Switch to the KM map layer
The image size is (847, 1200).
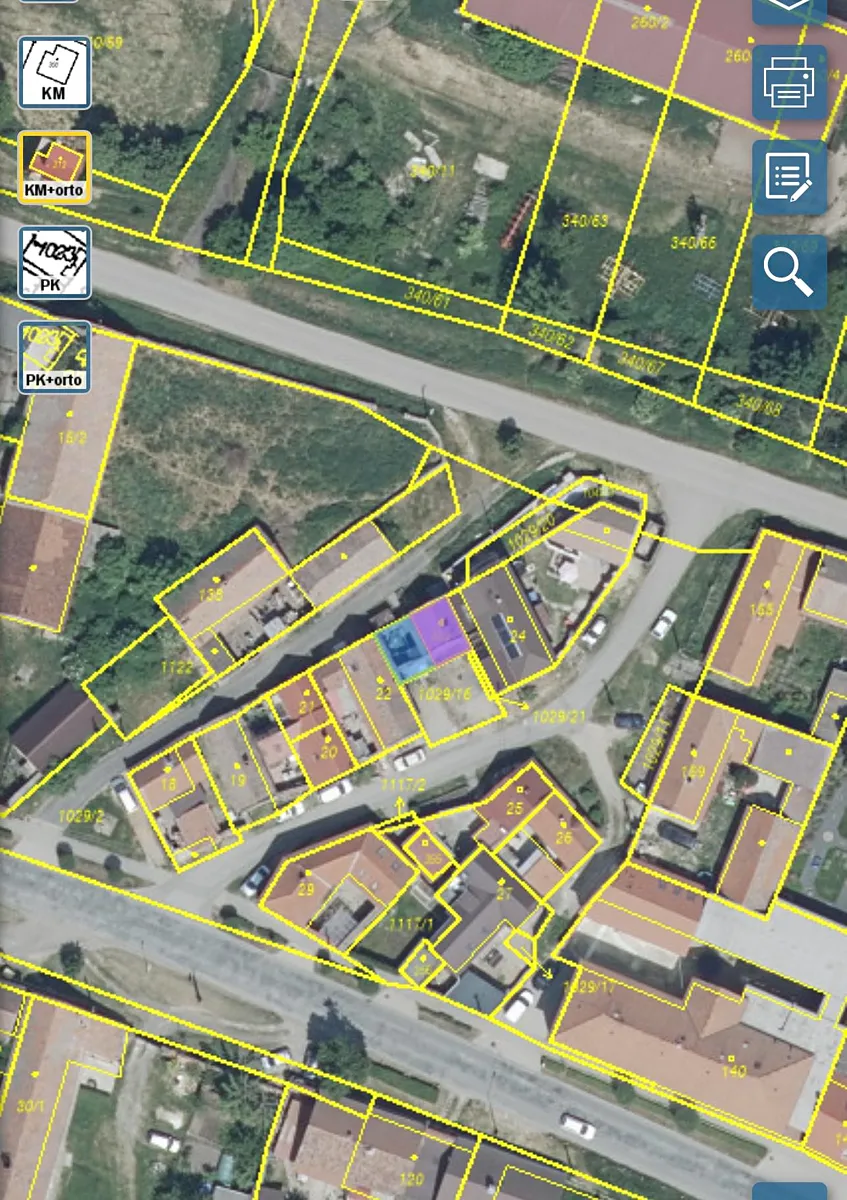[x=55, y=72]
